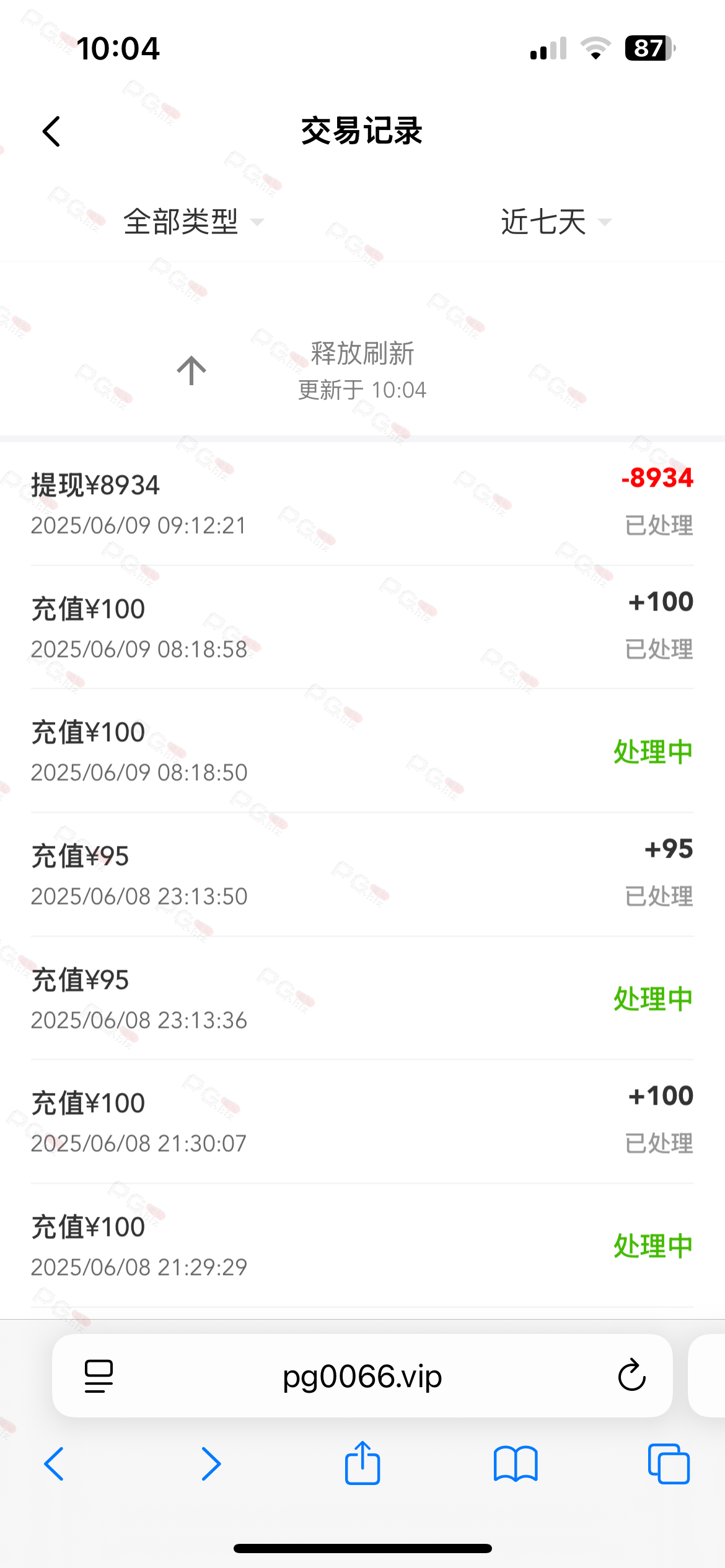Show all open Safari tabs
This screenshot has height=1568, width=725.
click(x=669, y=1464)
